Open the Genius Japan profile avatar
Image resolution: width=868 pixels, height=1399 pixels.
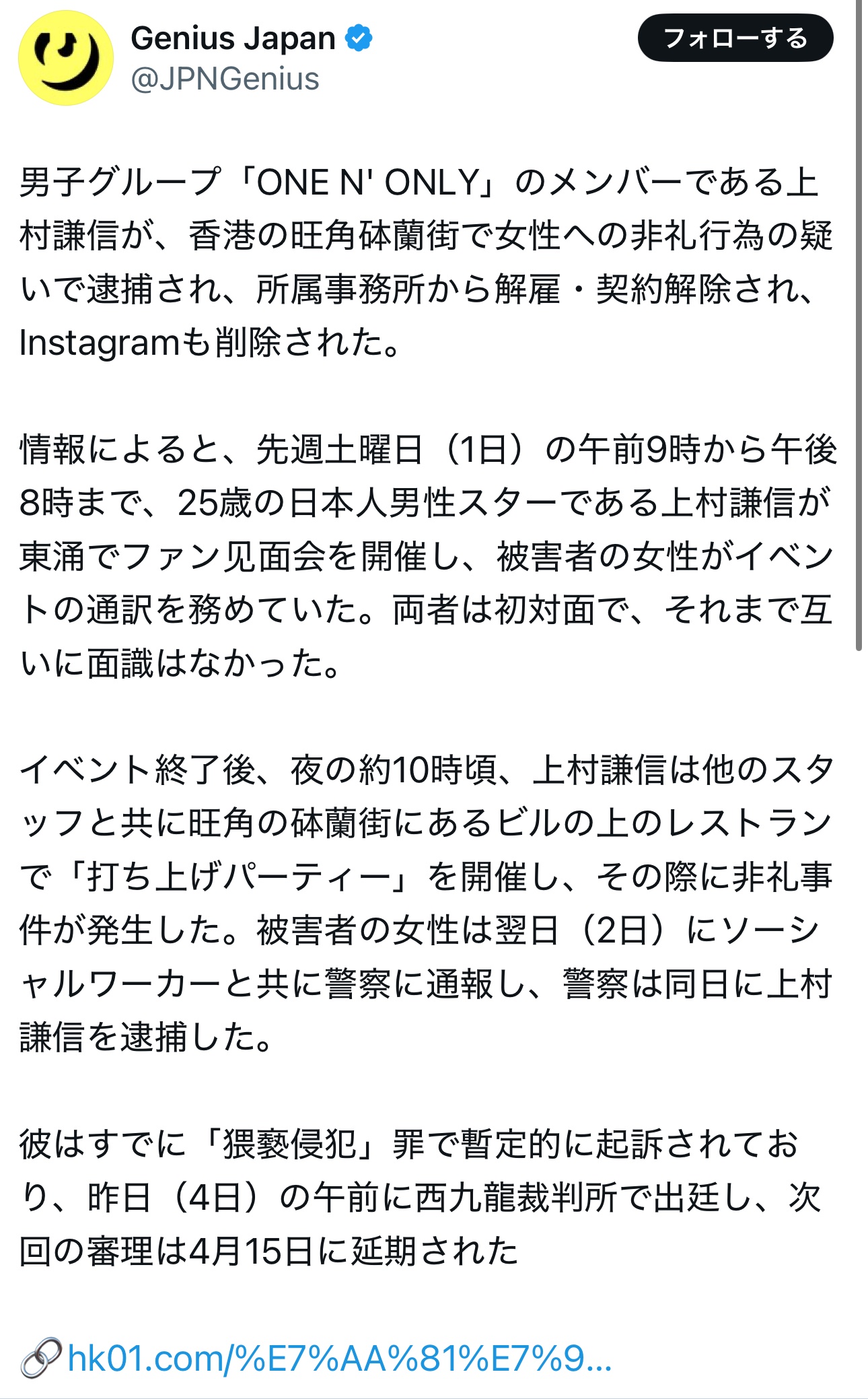click(x=65, y=59)
